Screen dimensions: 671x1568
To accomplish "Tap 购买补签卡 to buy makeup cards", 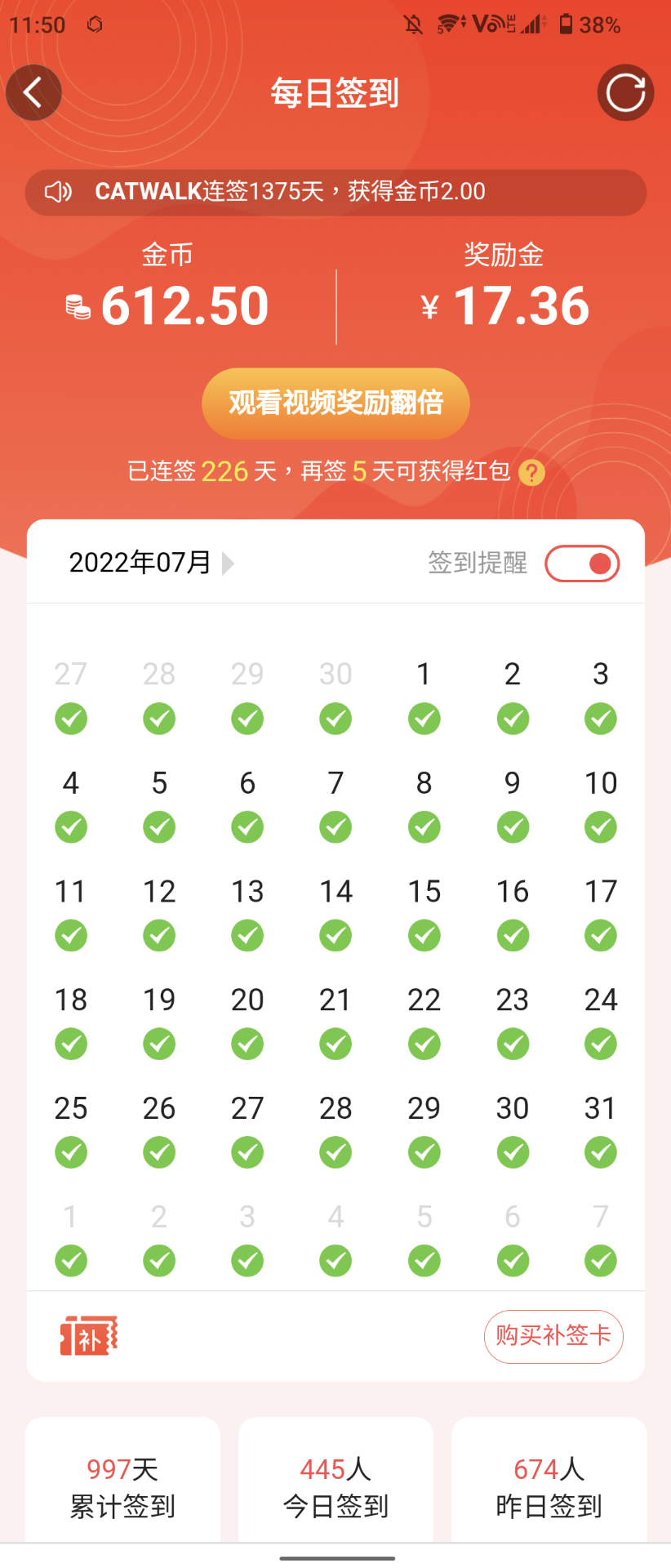I will 553,1336.
